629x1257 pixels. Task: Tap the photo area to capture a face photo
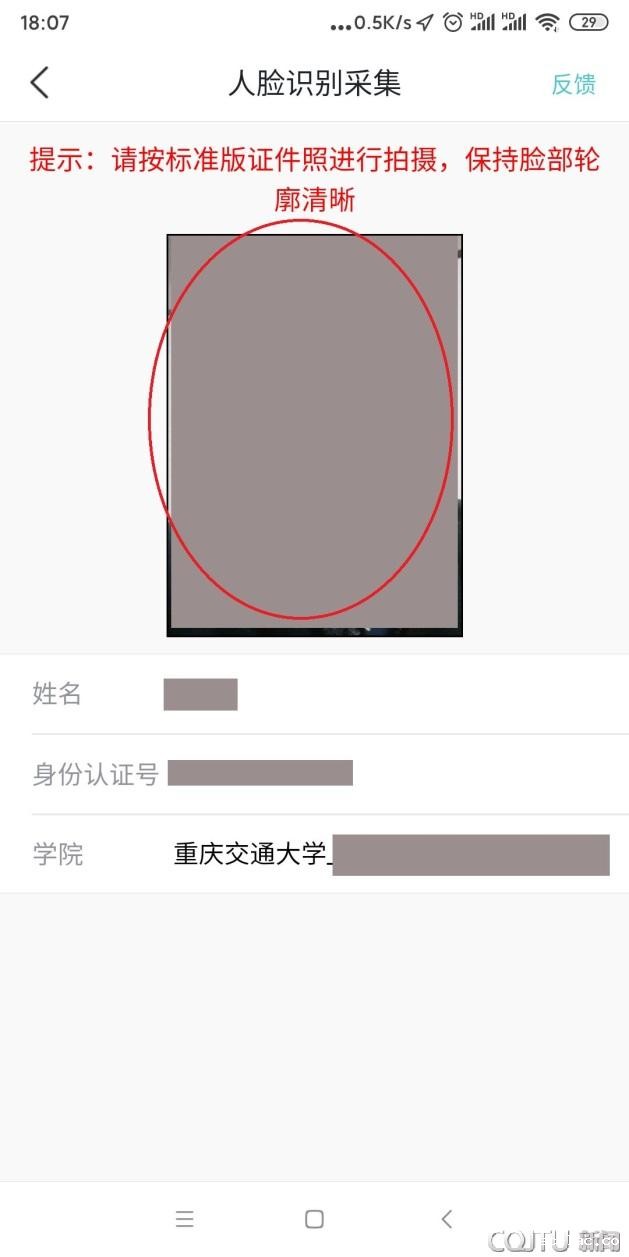[x=314, y=435]
